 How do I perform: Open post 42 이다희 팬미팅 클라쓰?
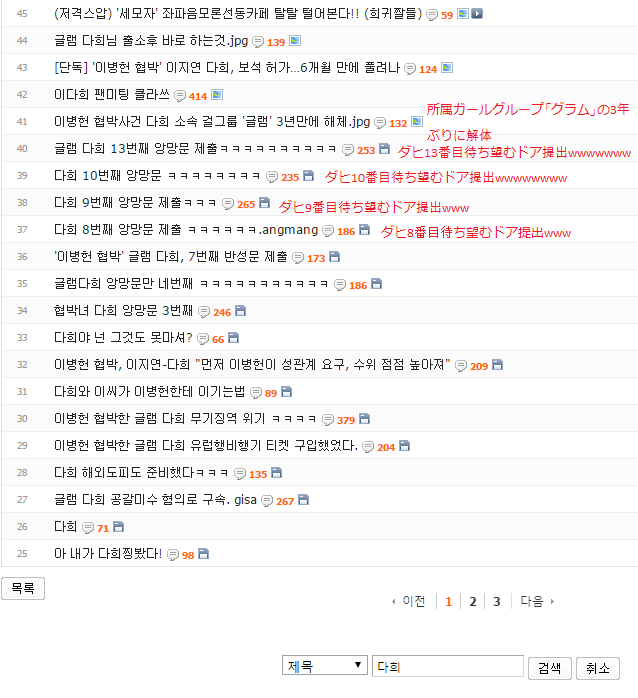point(112,95)
